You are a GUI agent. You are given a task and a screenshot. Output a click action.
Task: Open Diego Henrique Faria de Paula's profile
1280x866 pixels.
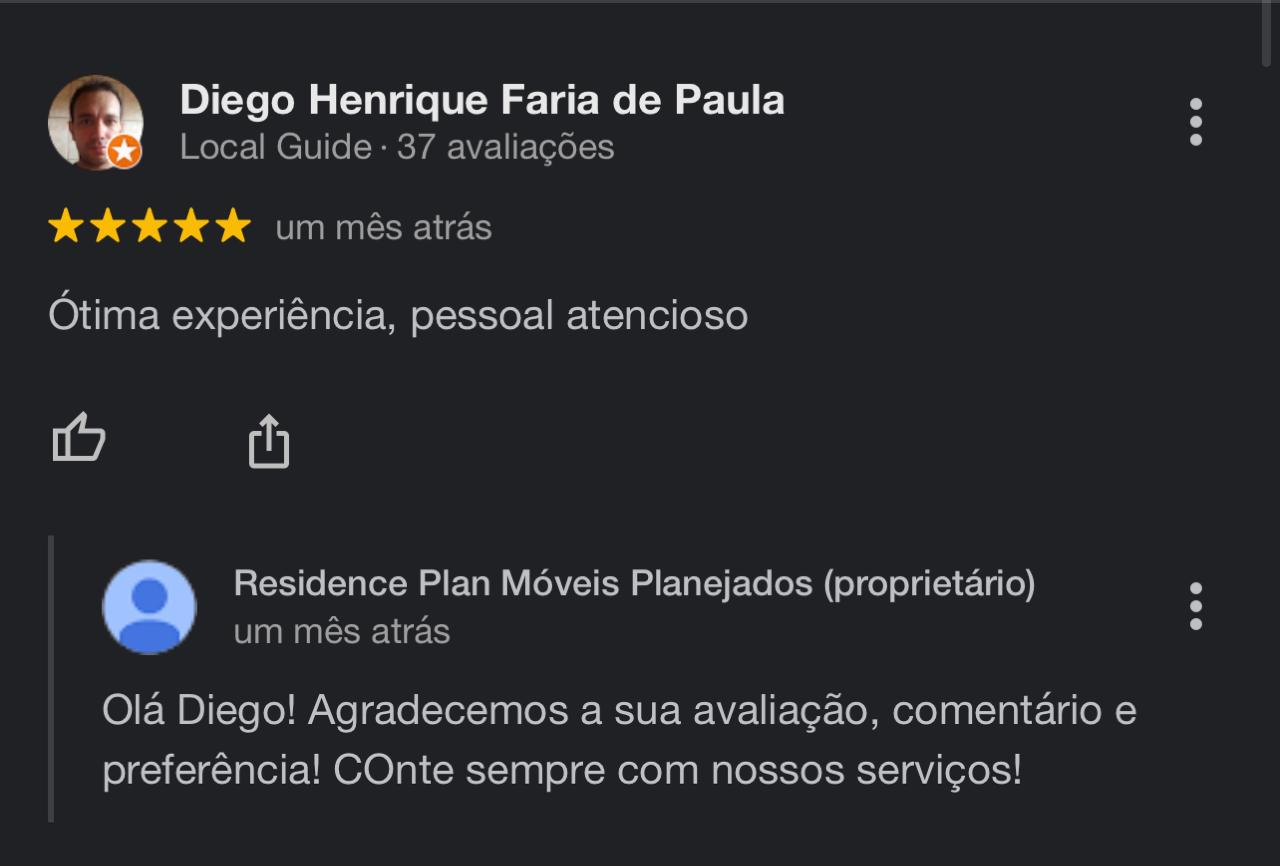tap(481, 100)
